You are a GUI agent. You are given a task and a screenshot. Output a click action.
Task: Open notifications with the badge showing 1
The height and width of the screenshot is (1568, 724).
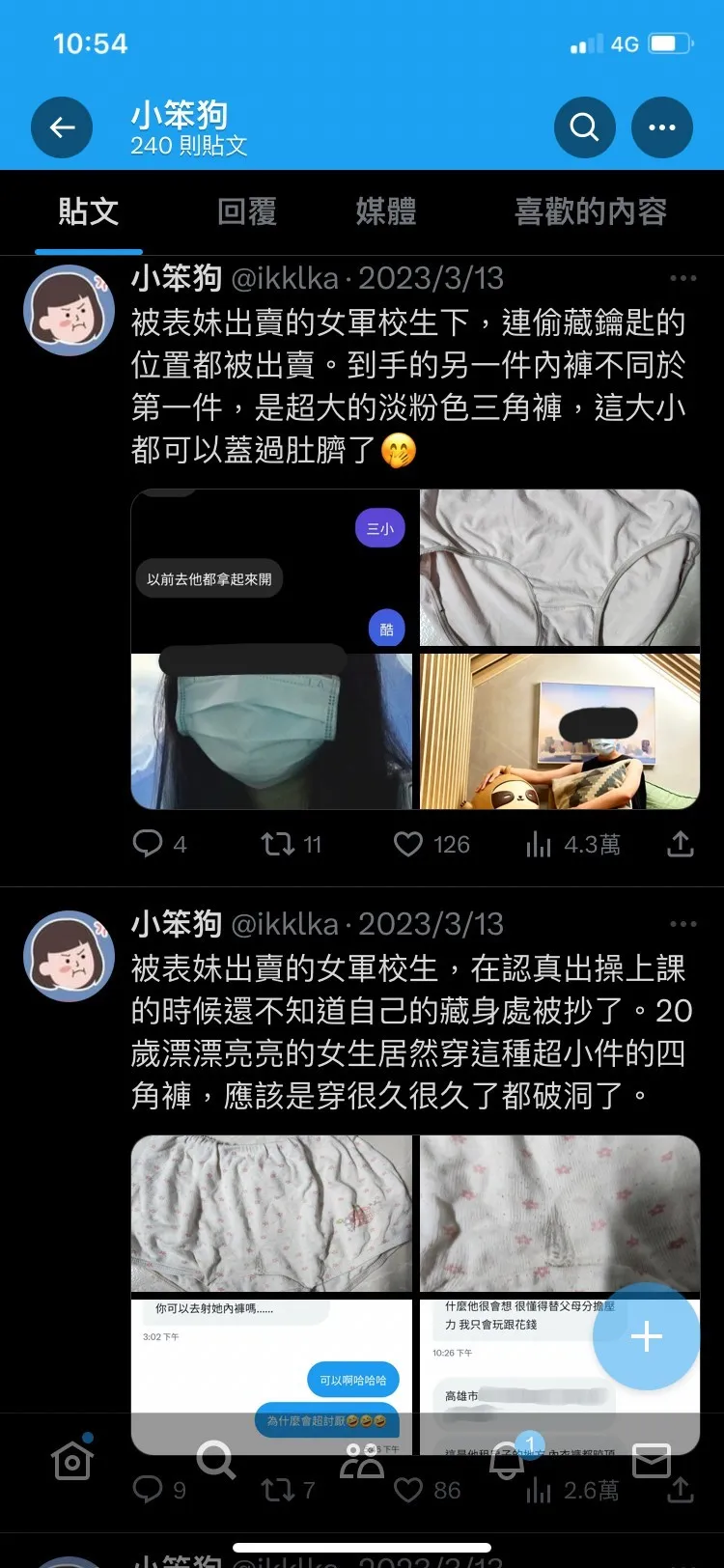tap(506, 1461)
